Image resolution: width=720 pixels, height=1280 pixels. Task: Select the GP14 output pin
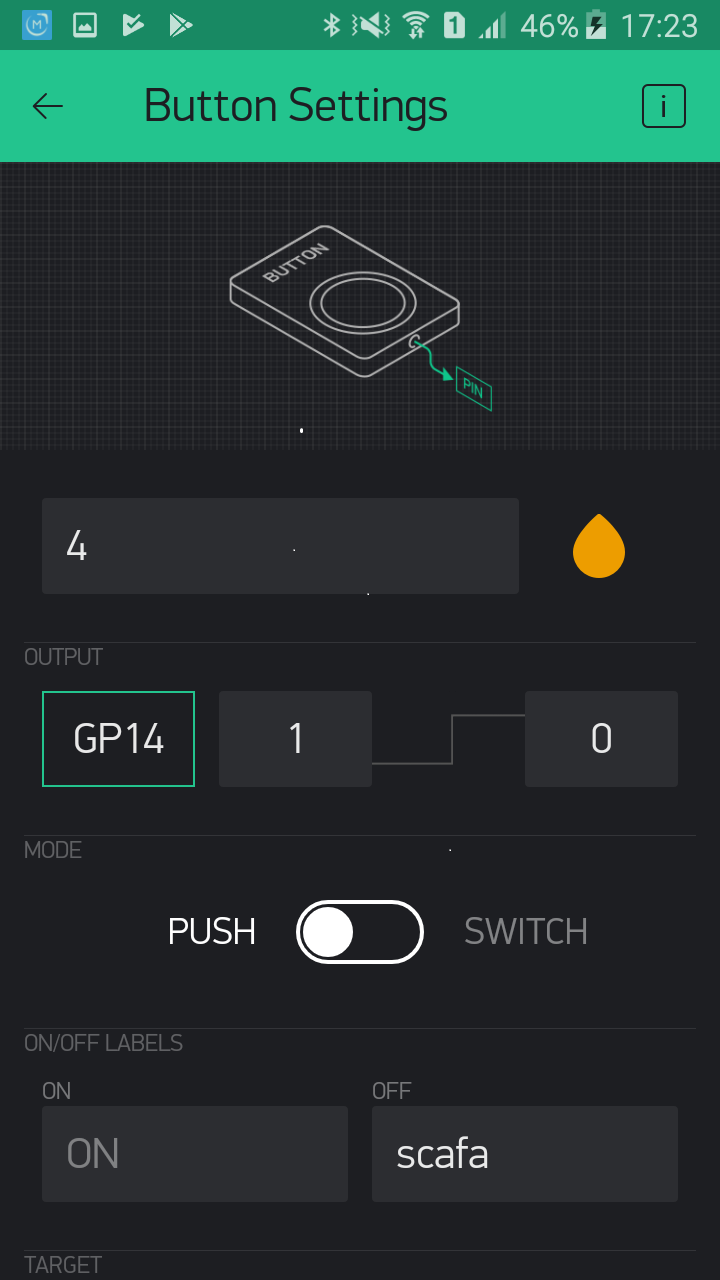(118, 739)
